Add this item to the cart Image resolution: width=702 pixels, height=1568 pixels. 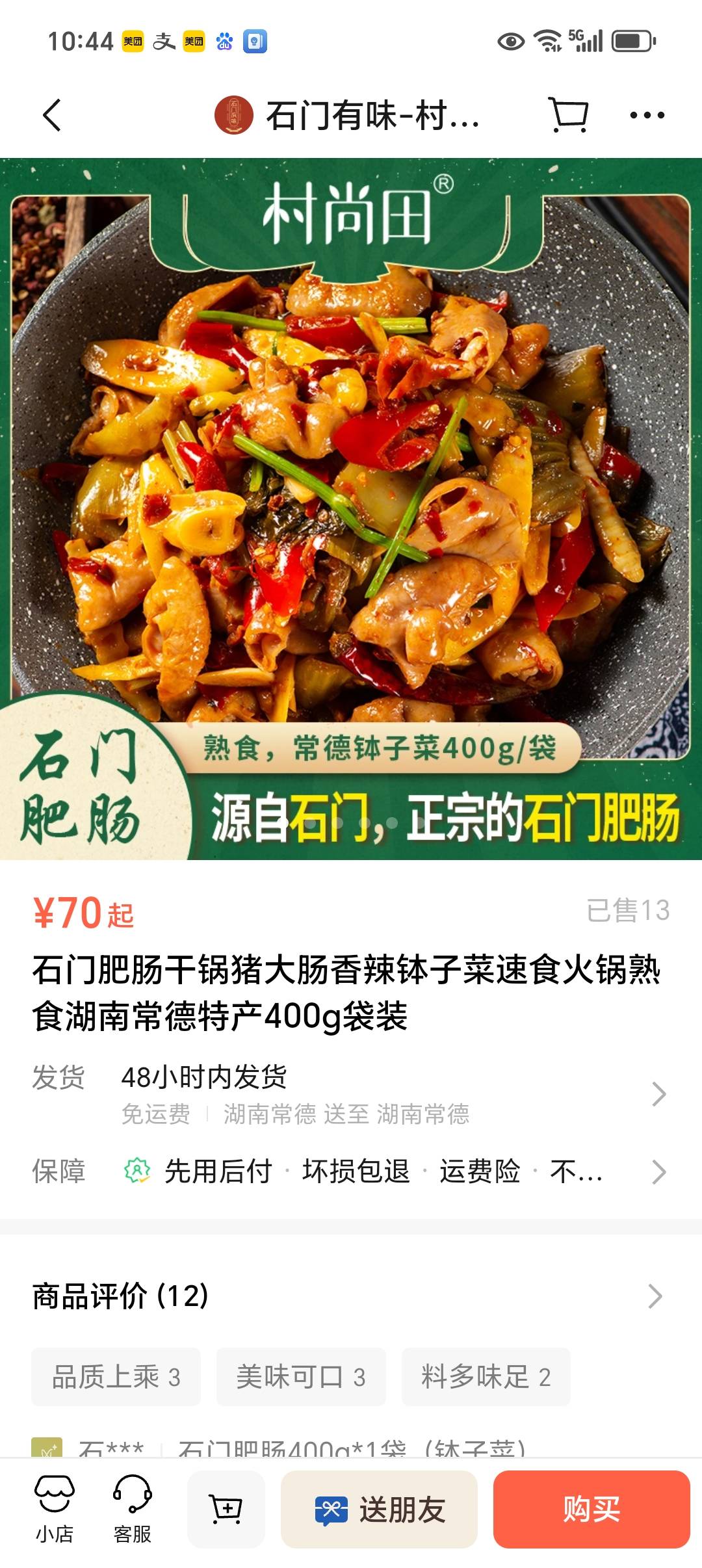[226, 1508]
